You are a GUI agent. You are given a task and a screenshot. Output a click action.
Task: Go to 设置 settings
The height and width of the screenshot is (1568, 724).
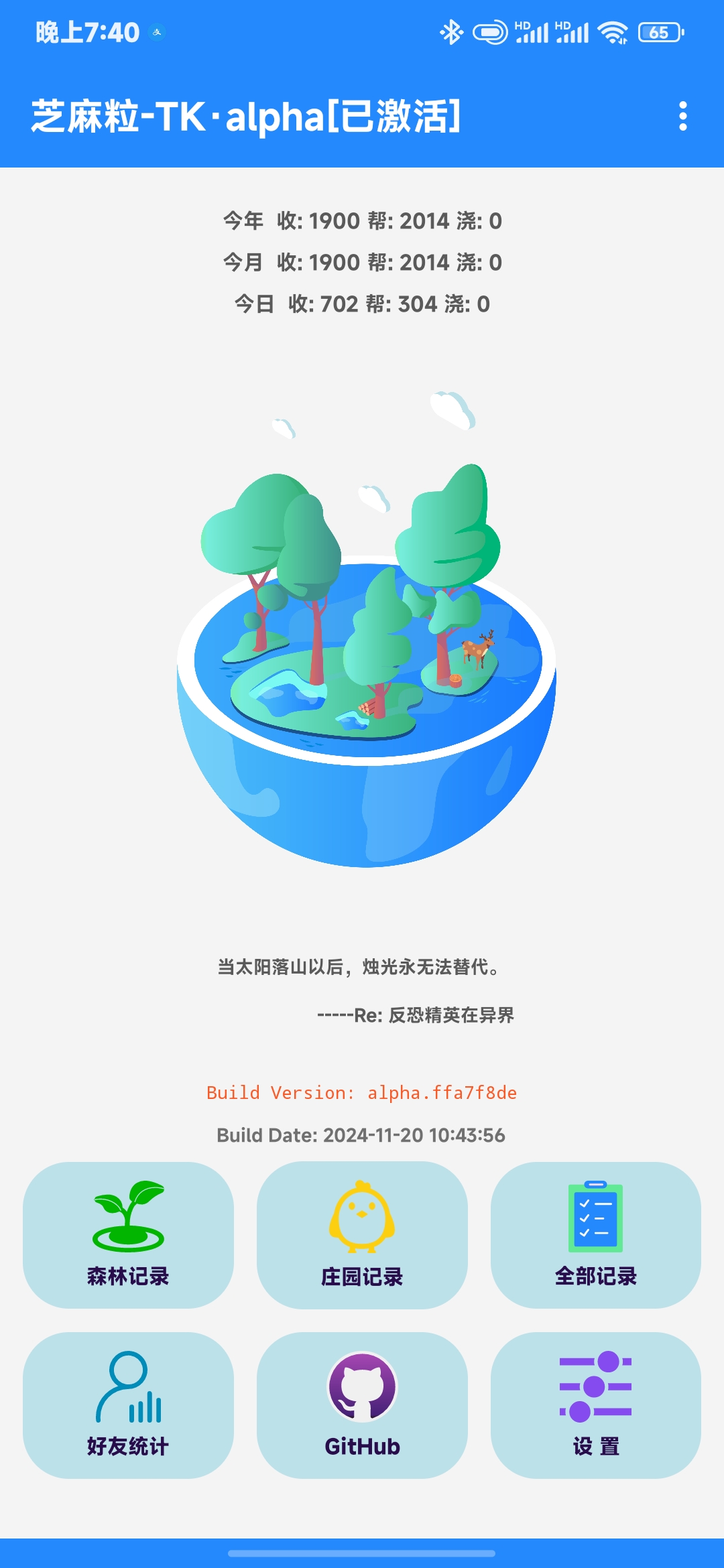pyautogui.click(x=595, y=1404)
